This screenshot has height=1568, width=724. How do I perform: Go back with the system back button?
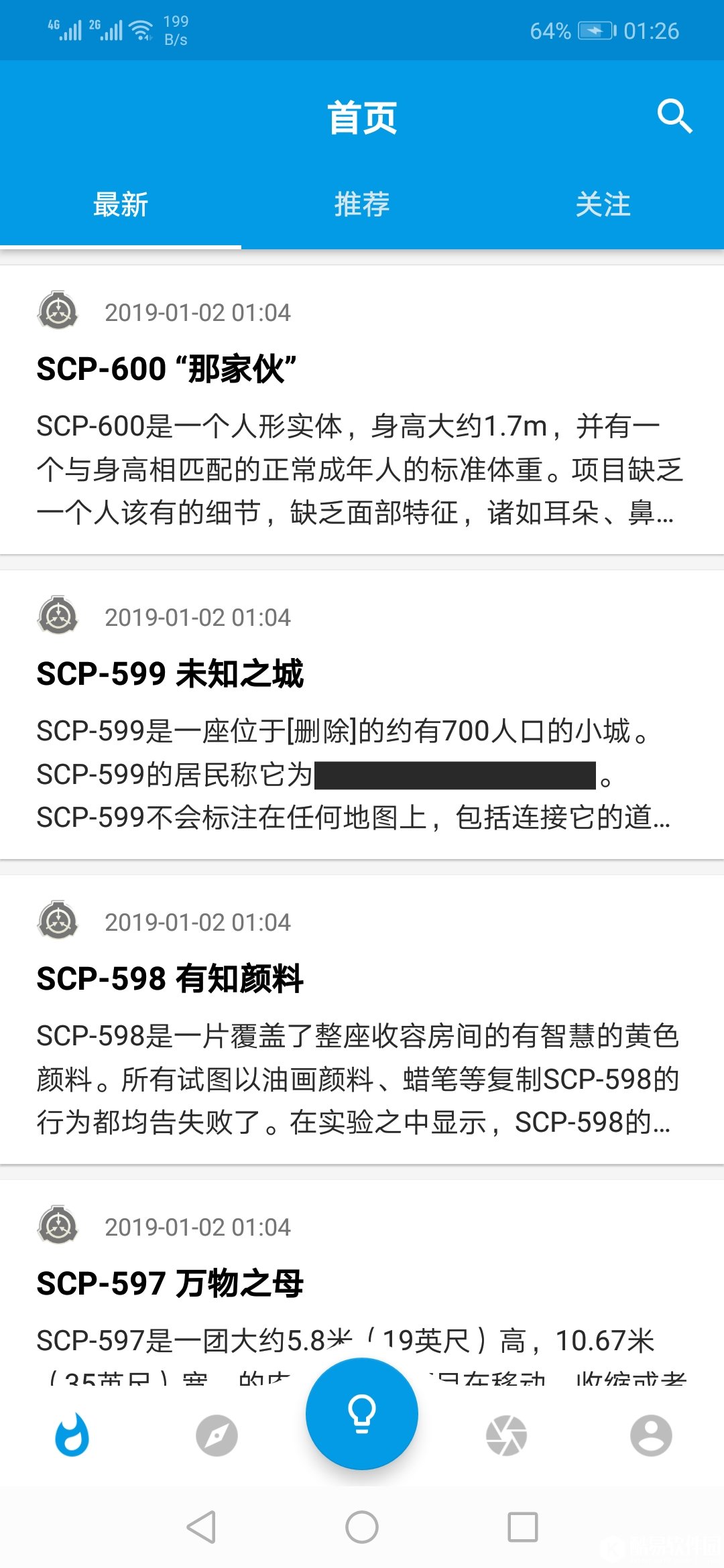(x=201, y=1527)
